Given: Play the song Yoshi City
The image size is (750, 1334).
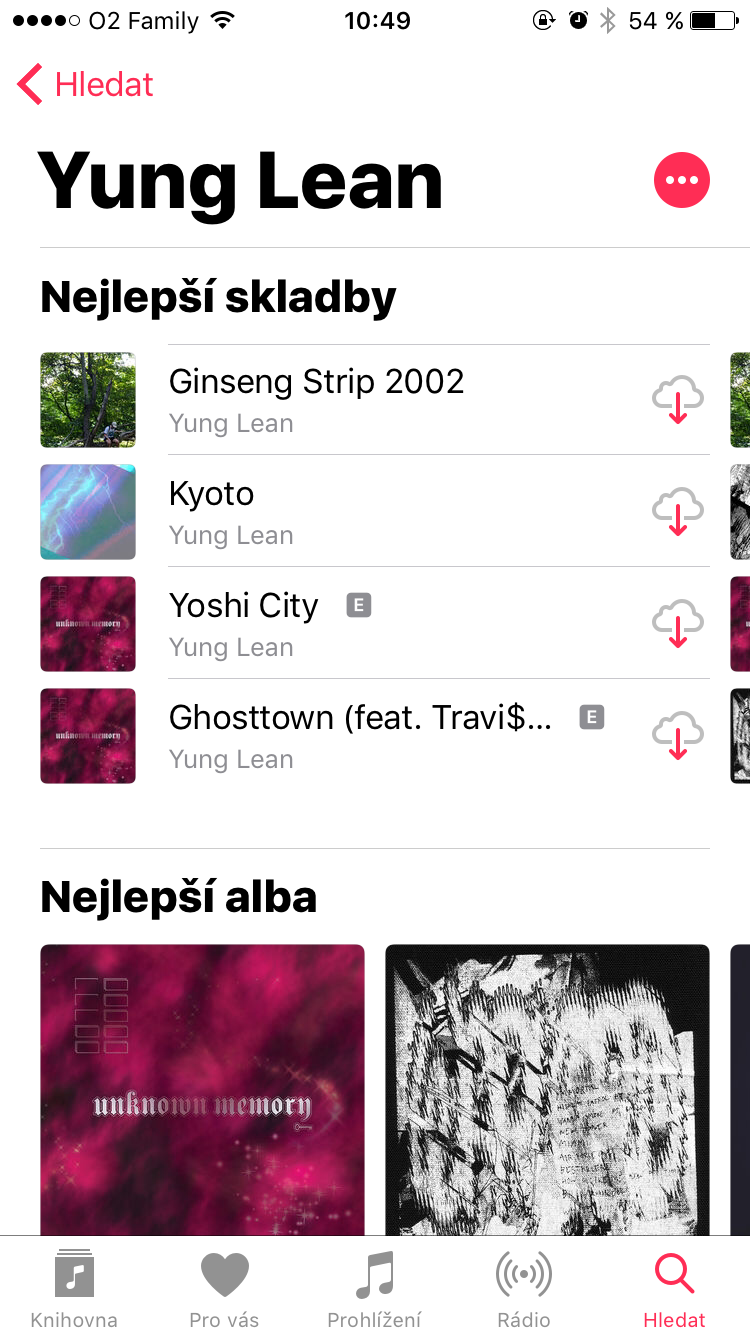Looking at the screenshot, I should coord(244,623).
